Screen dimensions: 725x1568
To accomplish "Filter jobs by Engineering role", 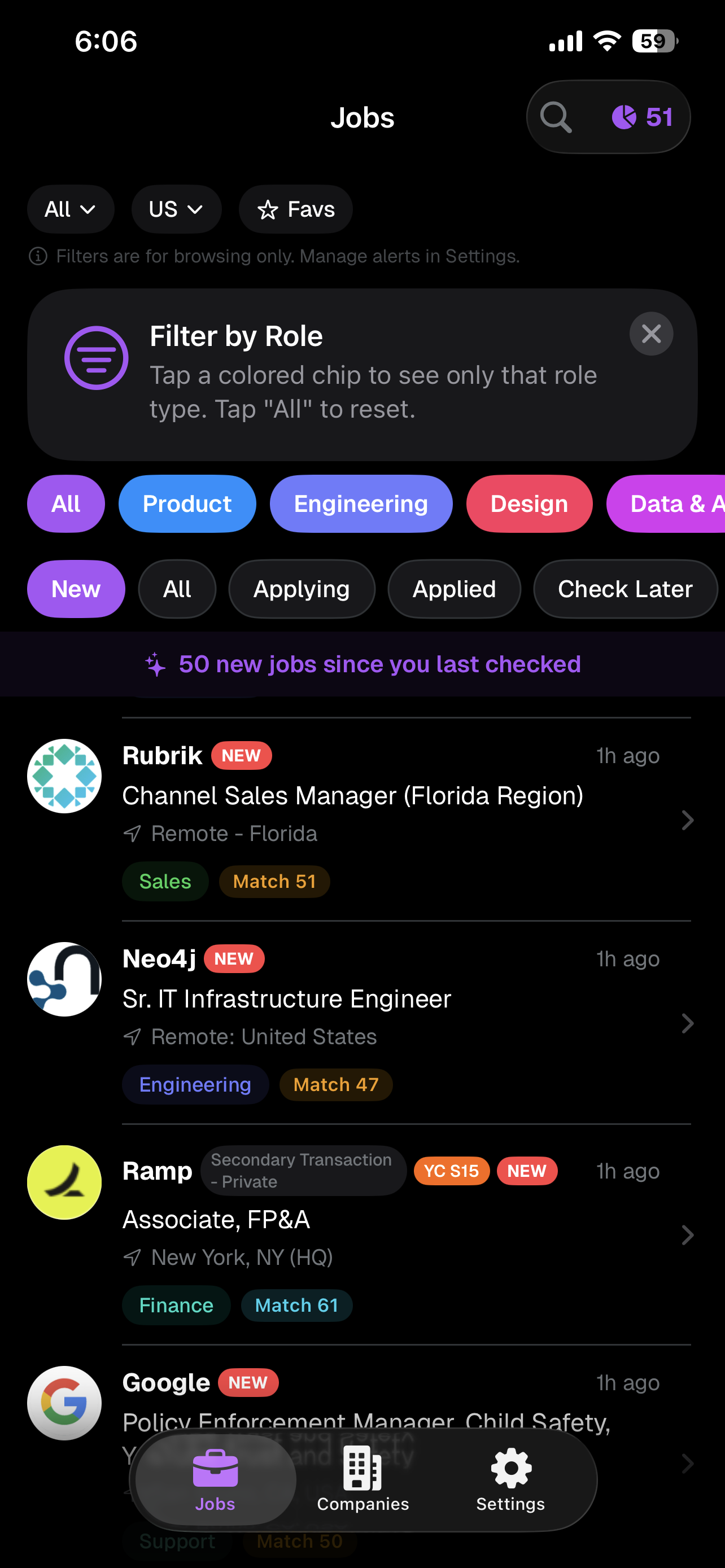I will 360,504.
